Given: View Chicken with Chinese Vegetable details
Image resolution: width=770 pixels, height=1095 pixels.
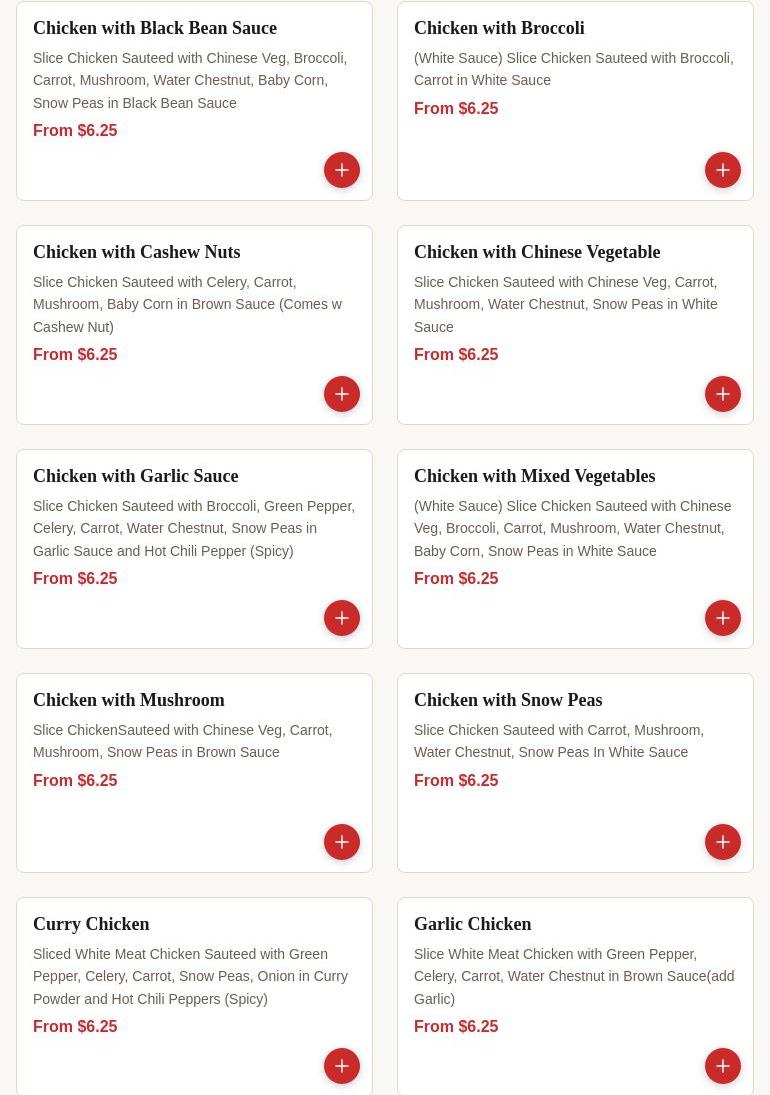Looking at the screenshot, I should [x=537, y=252].
